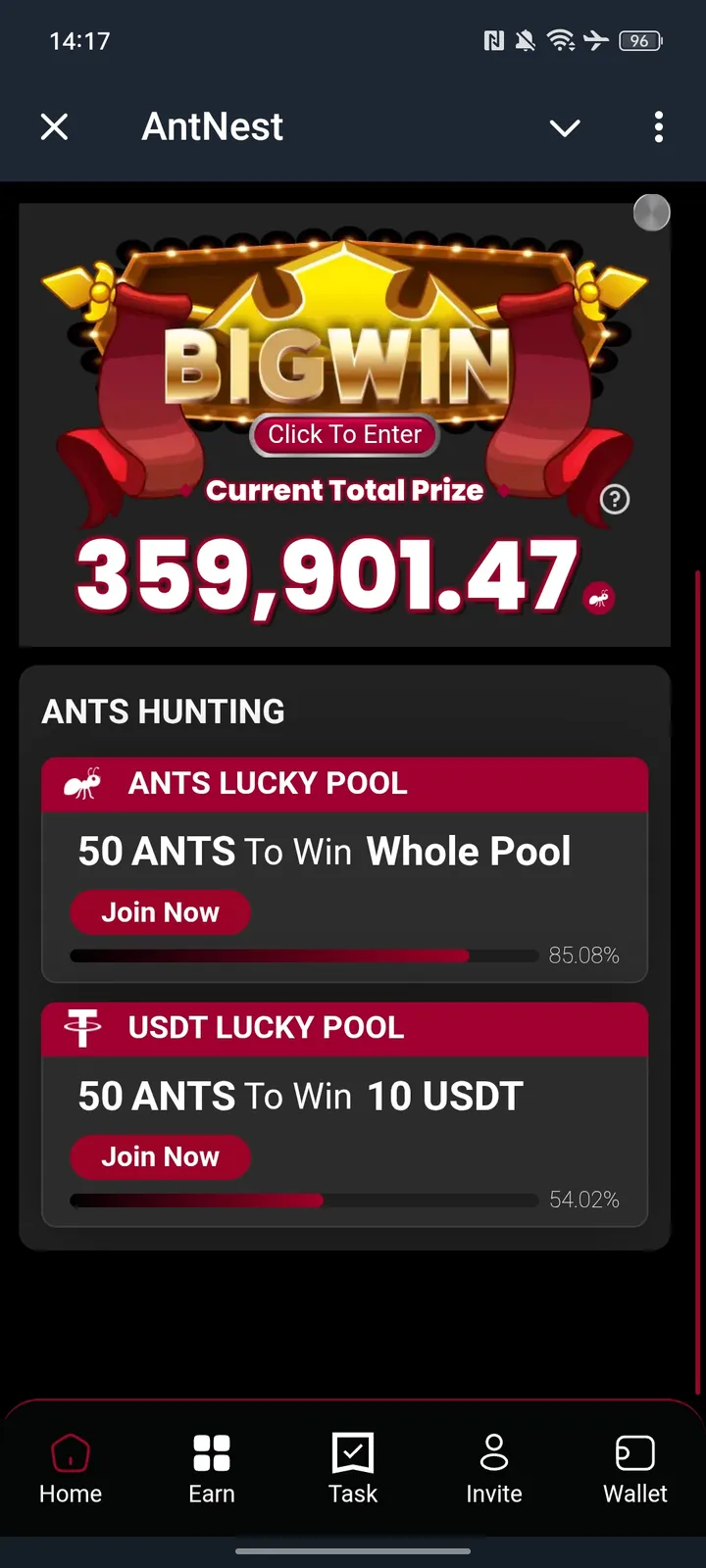
Task: Tap the AntNest title in header
Action: [x=212, y=126]
